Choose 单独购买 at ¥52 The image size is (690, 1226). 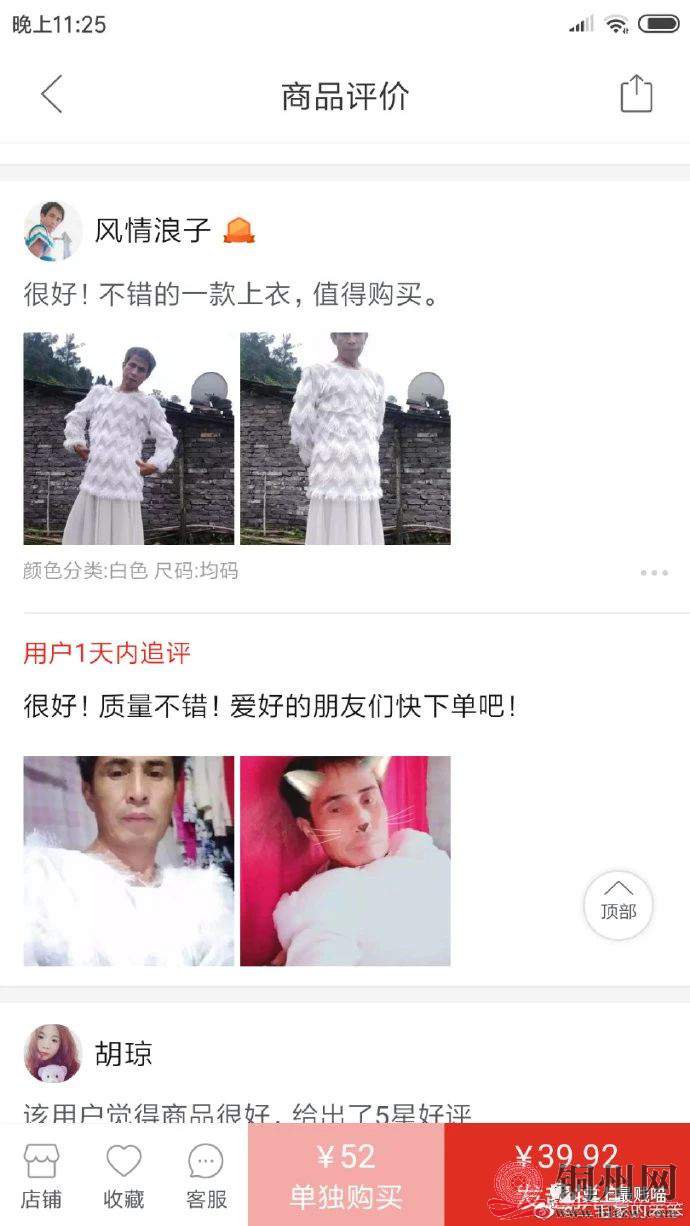(346, 1175)
